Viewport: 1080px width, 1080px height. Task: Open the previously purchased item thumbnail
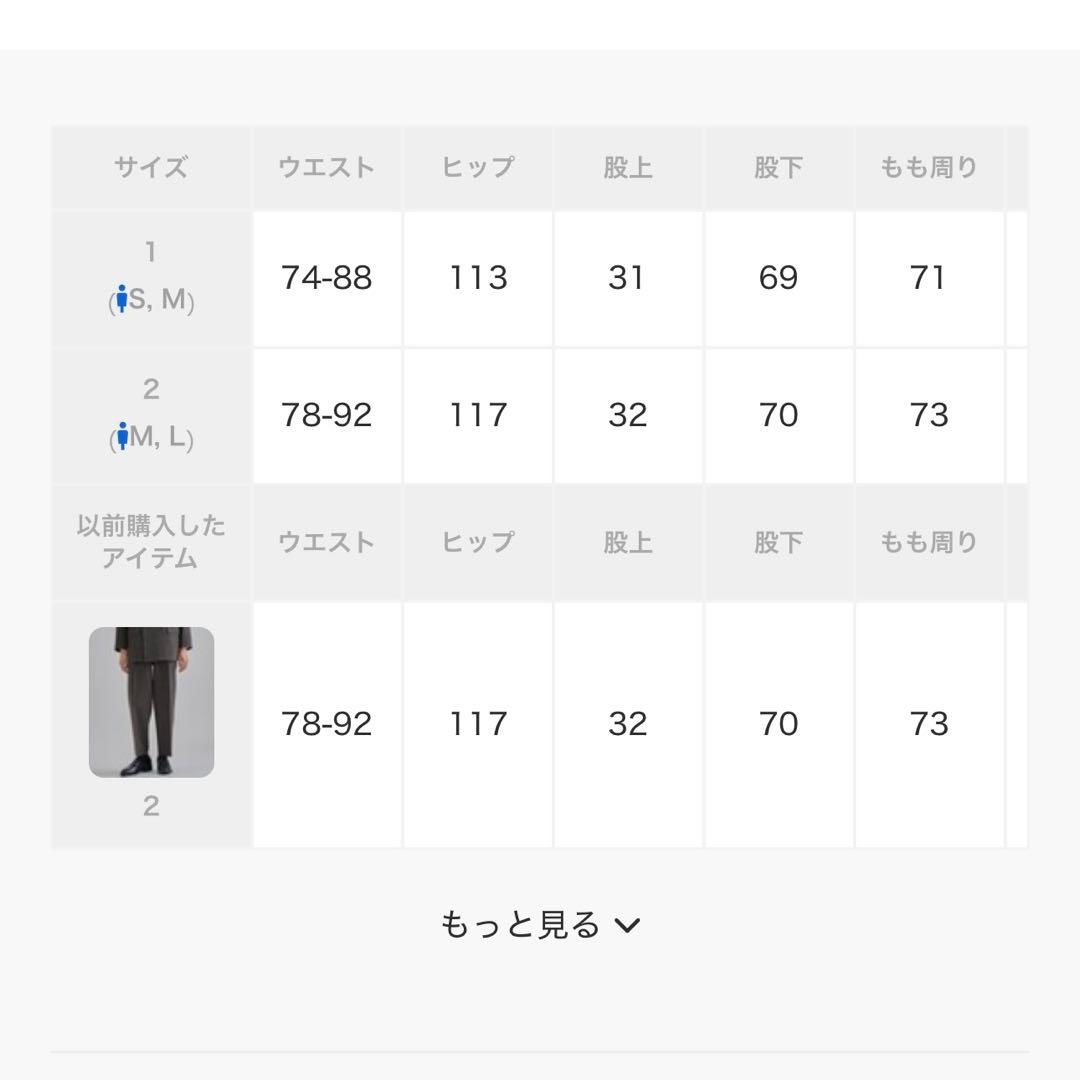(151, 702)
